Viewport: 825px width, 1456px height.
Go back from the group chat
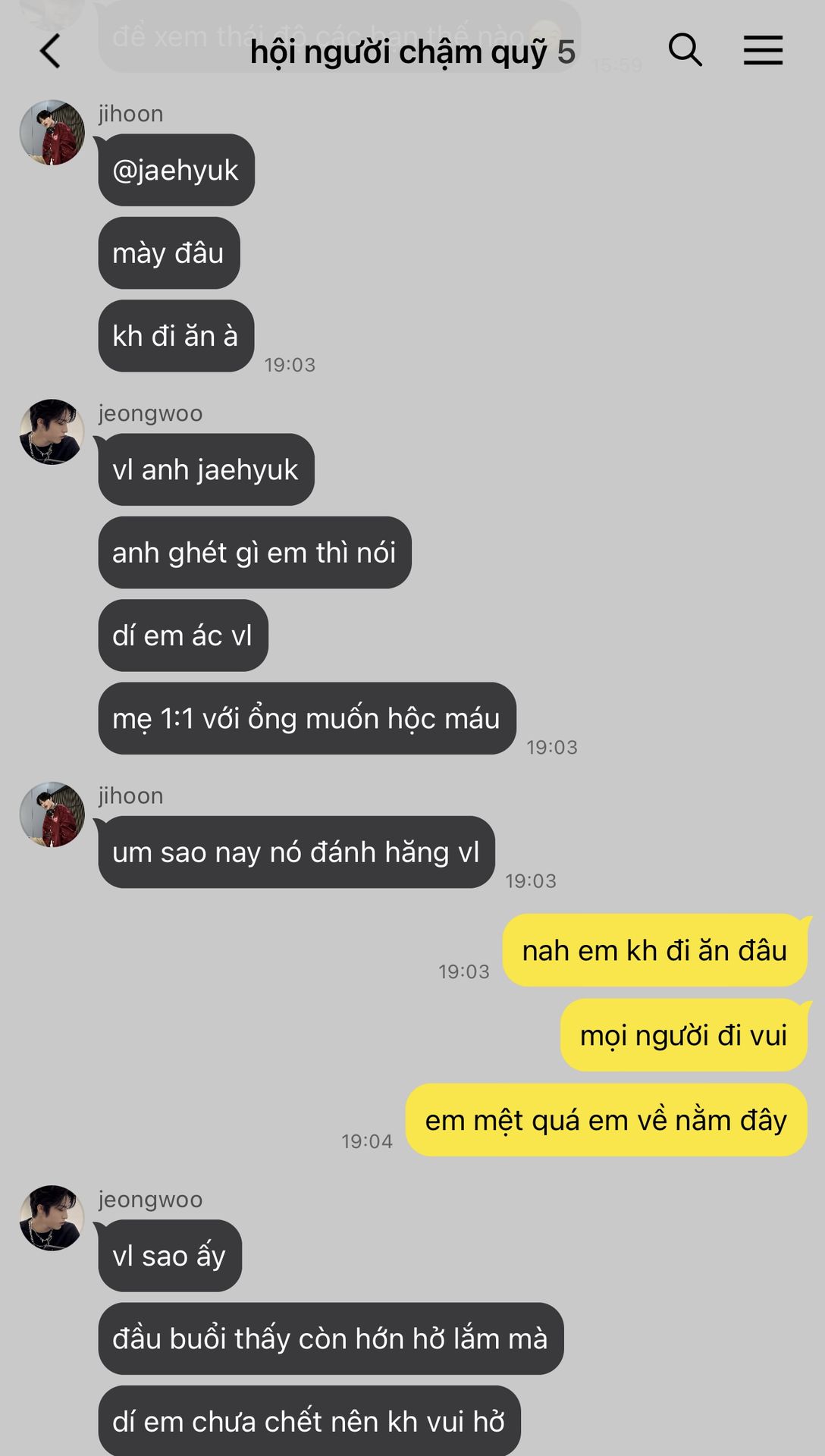(50, 52)
